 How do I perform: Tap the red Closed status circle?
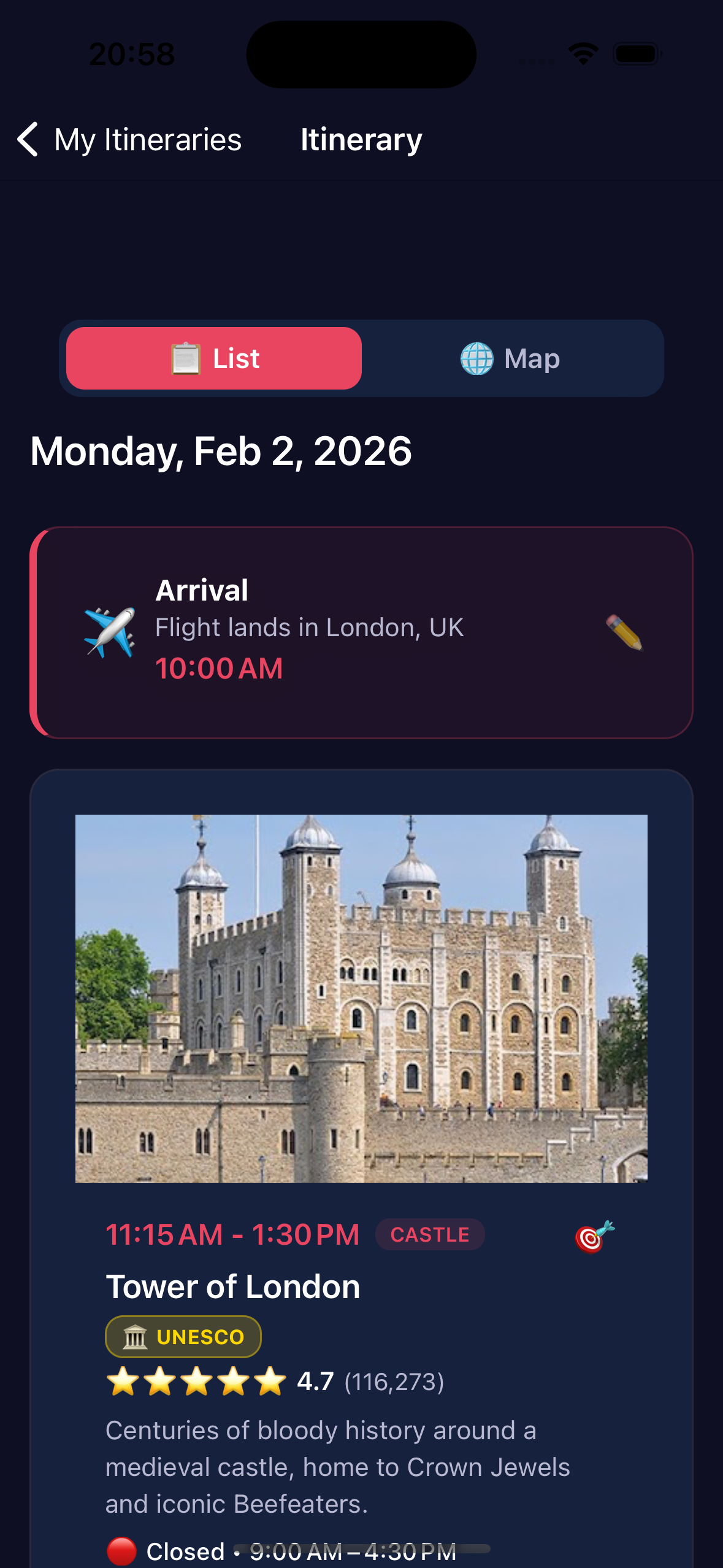tap(122, 1550)
